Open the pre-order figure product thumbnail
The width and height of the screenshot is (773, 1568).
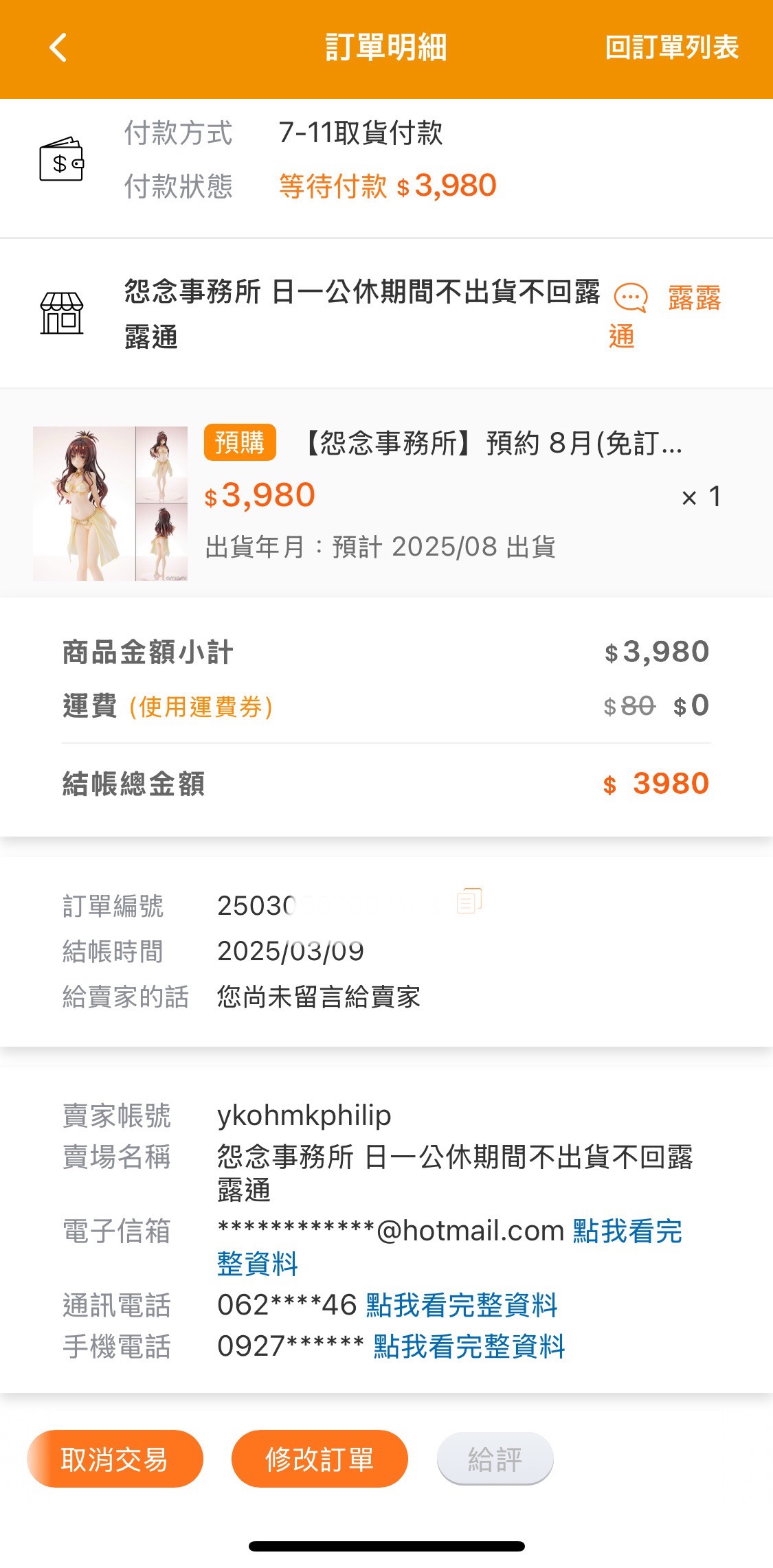pos(110,503)
